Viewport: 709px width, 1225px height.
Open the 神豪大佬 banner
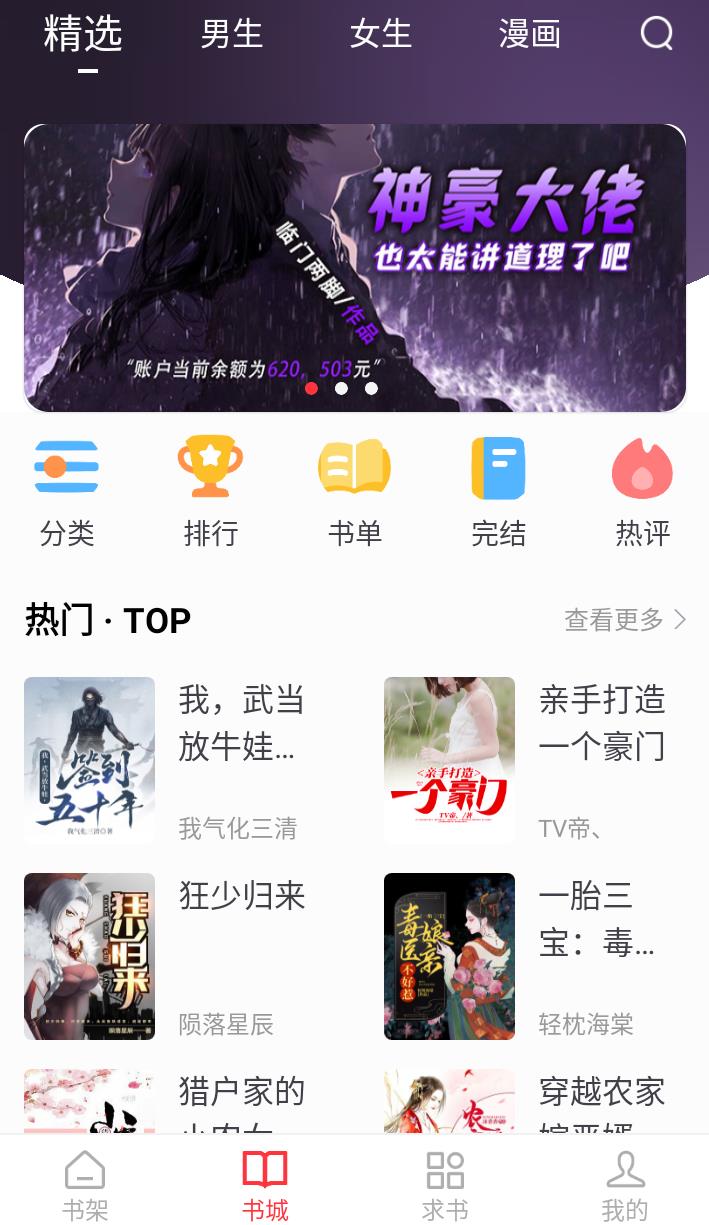pyautogui.click(x=355, y=267)
